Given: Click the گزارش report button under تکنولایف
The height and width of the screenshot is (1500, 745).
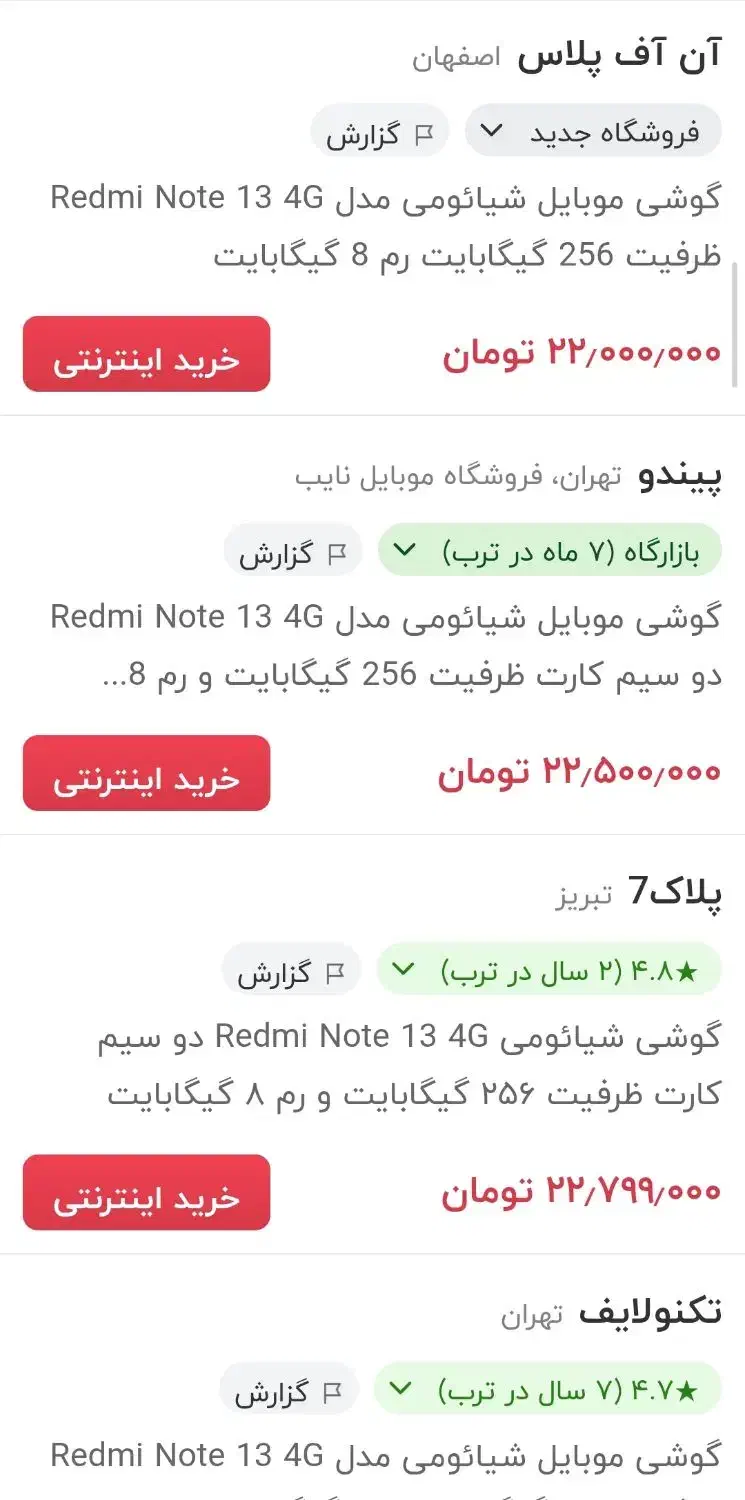Looking at the screenshot, I should (x=290, y=1388).
